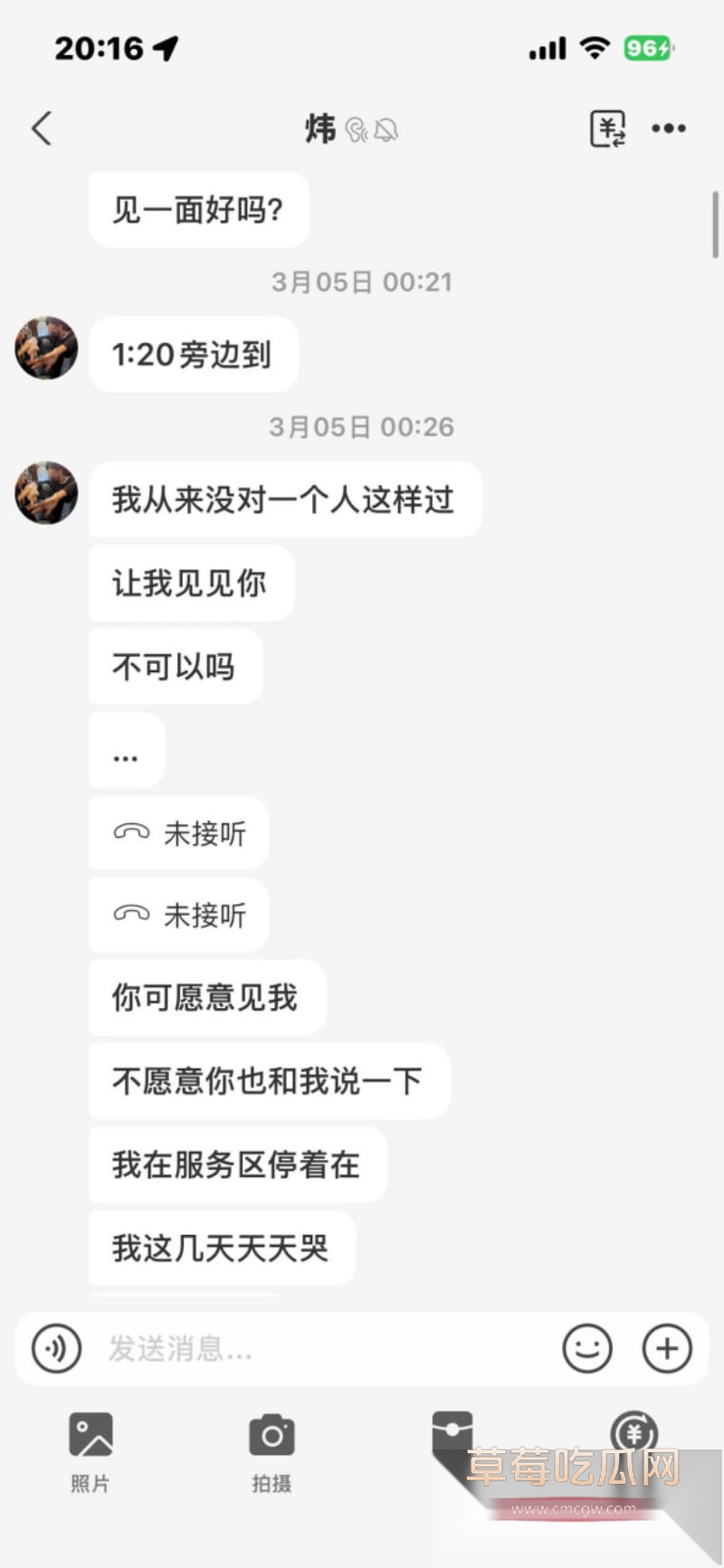The image size is (724, 1568).
Task: Open the sender's avatar beside 1:20旁边到
Action: pos(46,348)
